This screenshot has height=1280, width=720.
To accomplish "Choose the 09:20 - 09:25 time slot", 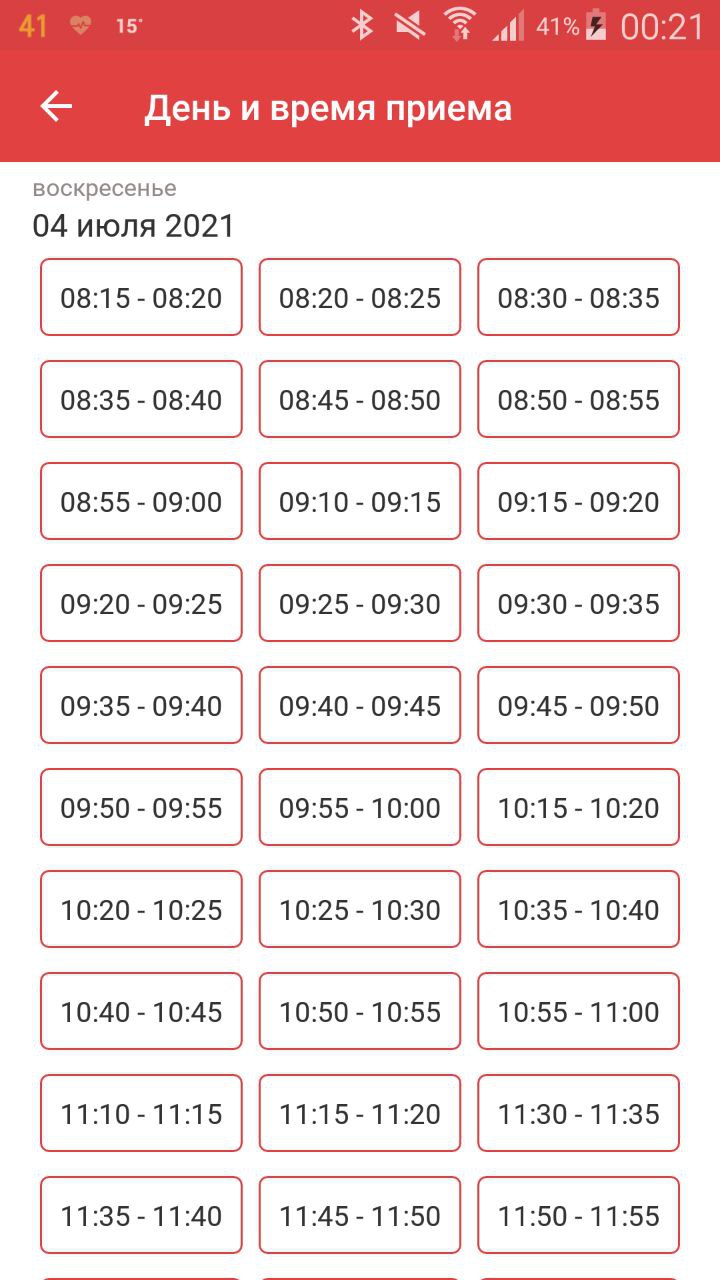I will point(141,603).
